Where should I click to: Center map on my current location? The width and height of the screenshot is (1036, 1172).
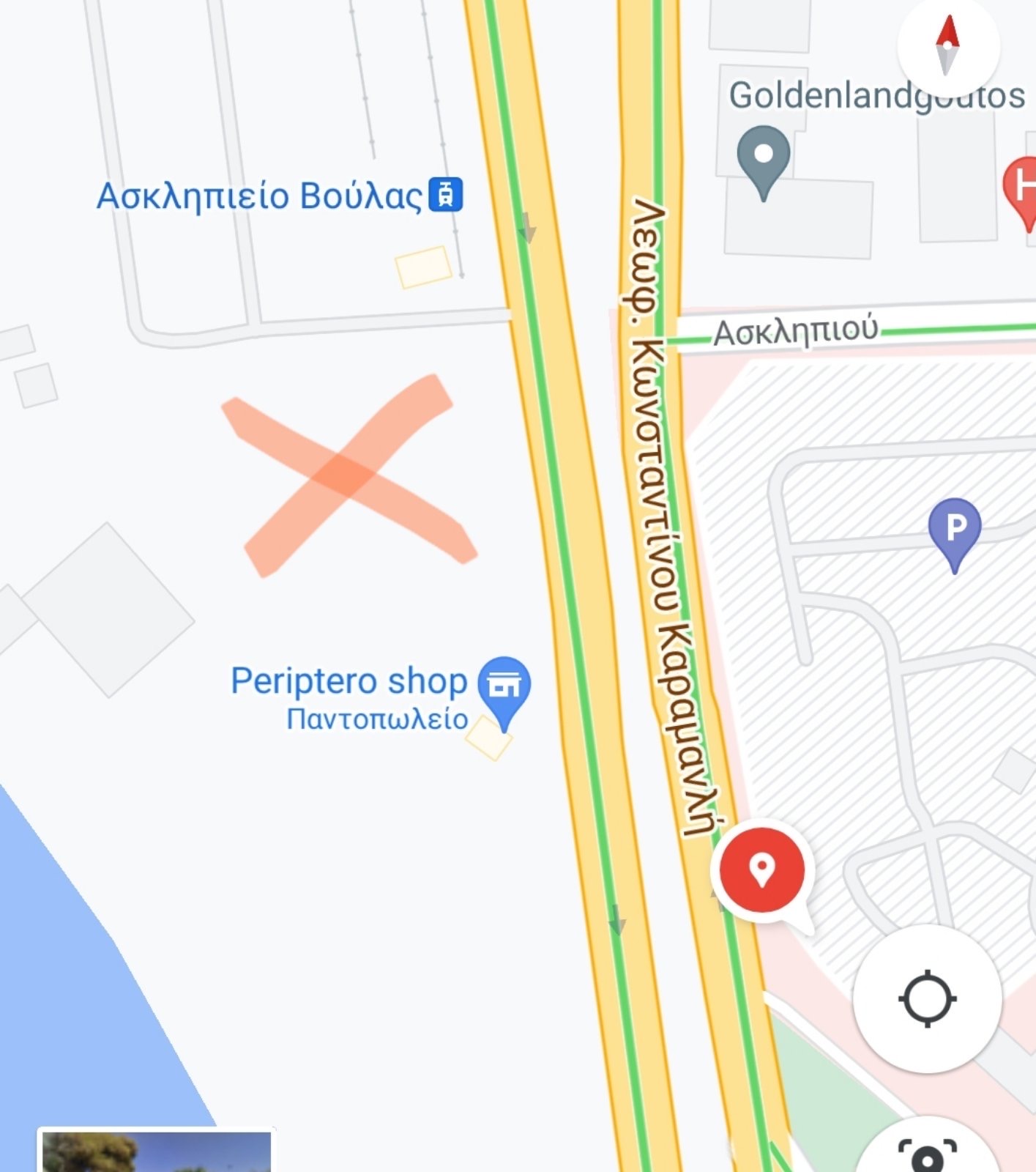[x=927, y=998]
